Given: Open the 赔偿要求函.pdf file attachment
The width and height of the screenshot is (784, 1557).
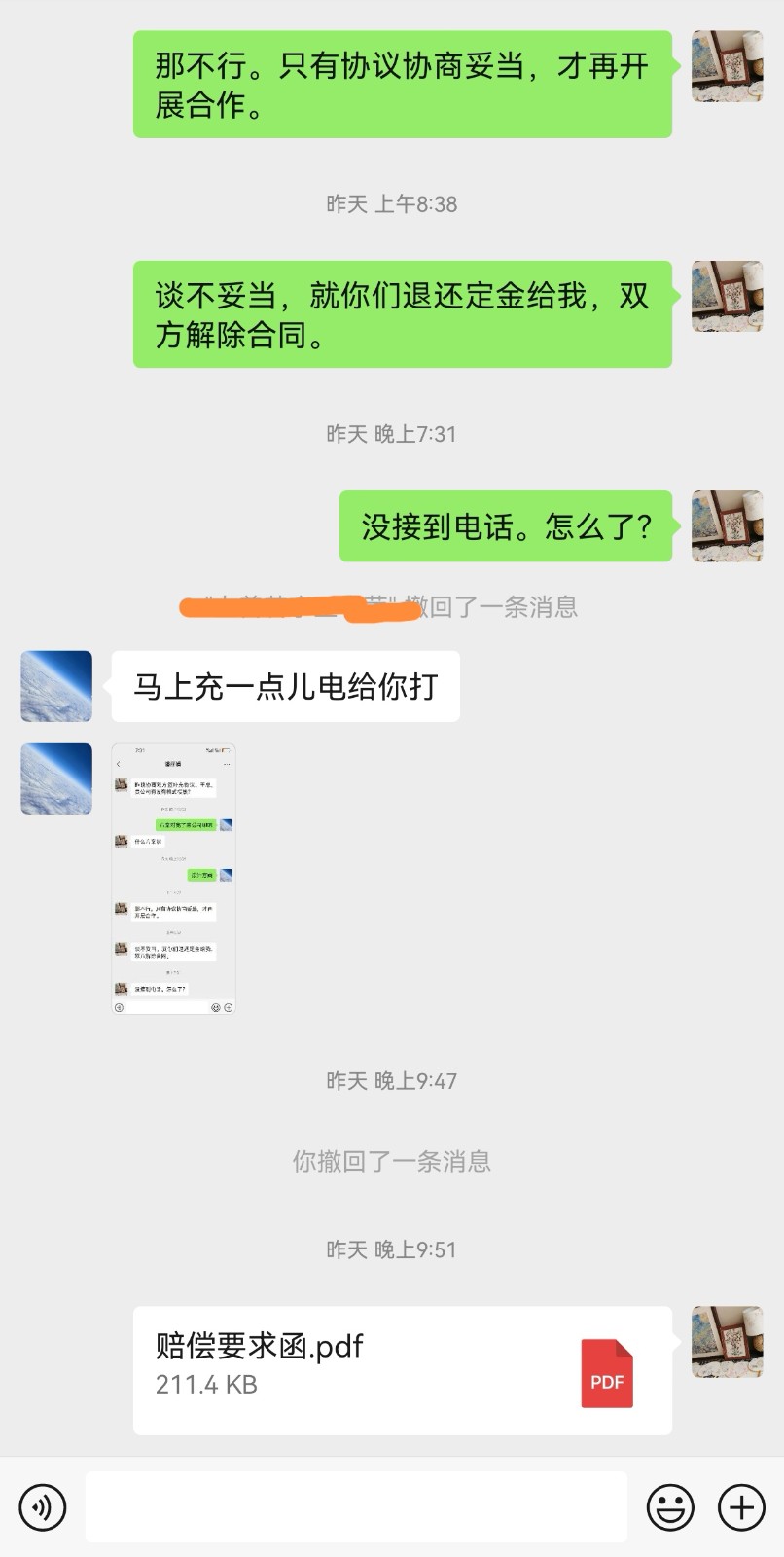Looking at the screenshot, I should click(402, 1370).
